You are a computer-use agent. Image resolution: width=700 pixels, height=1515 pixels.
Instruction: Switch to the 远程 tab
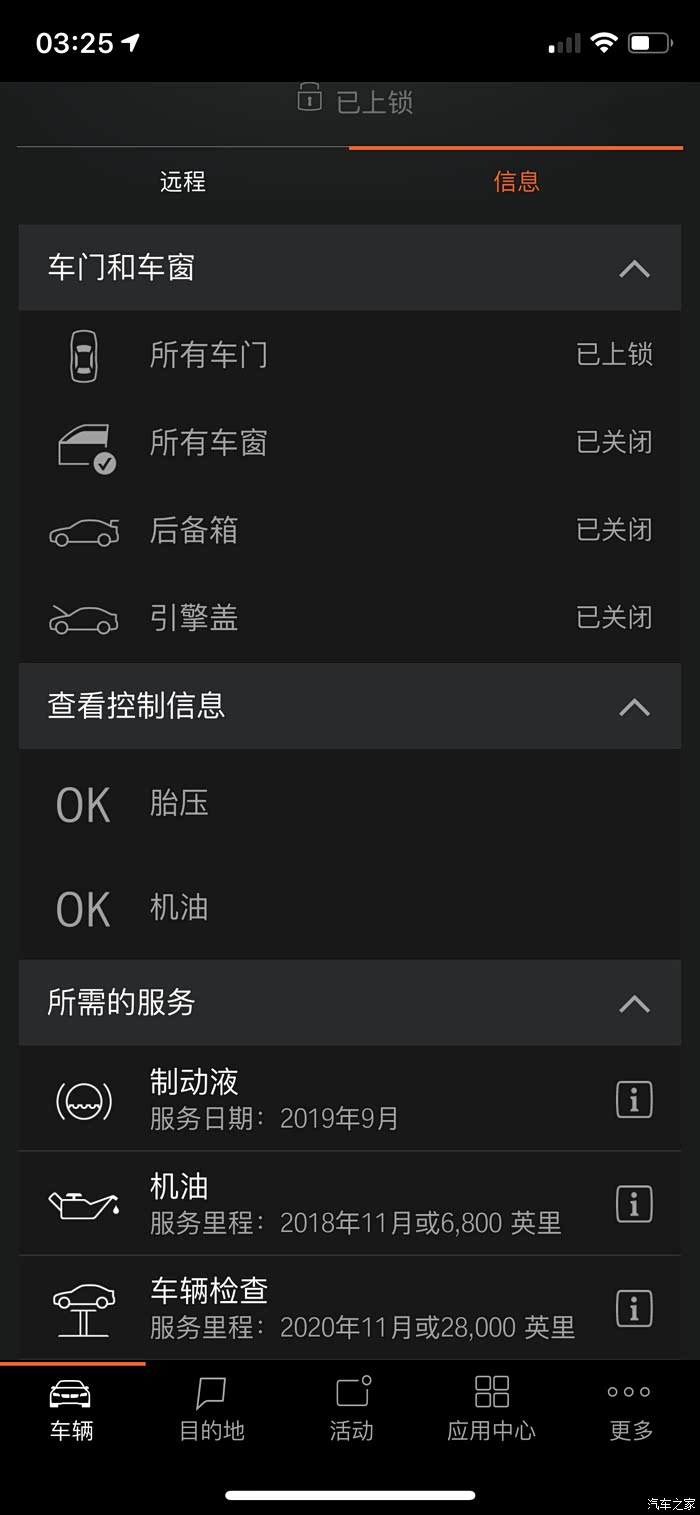(182, 181)
